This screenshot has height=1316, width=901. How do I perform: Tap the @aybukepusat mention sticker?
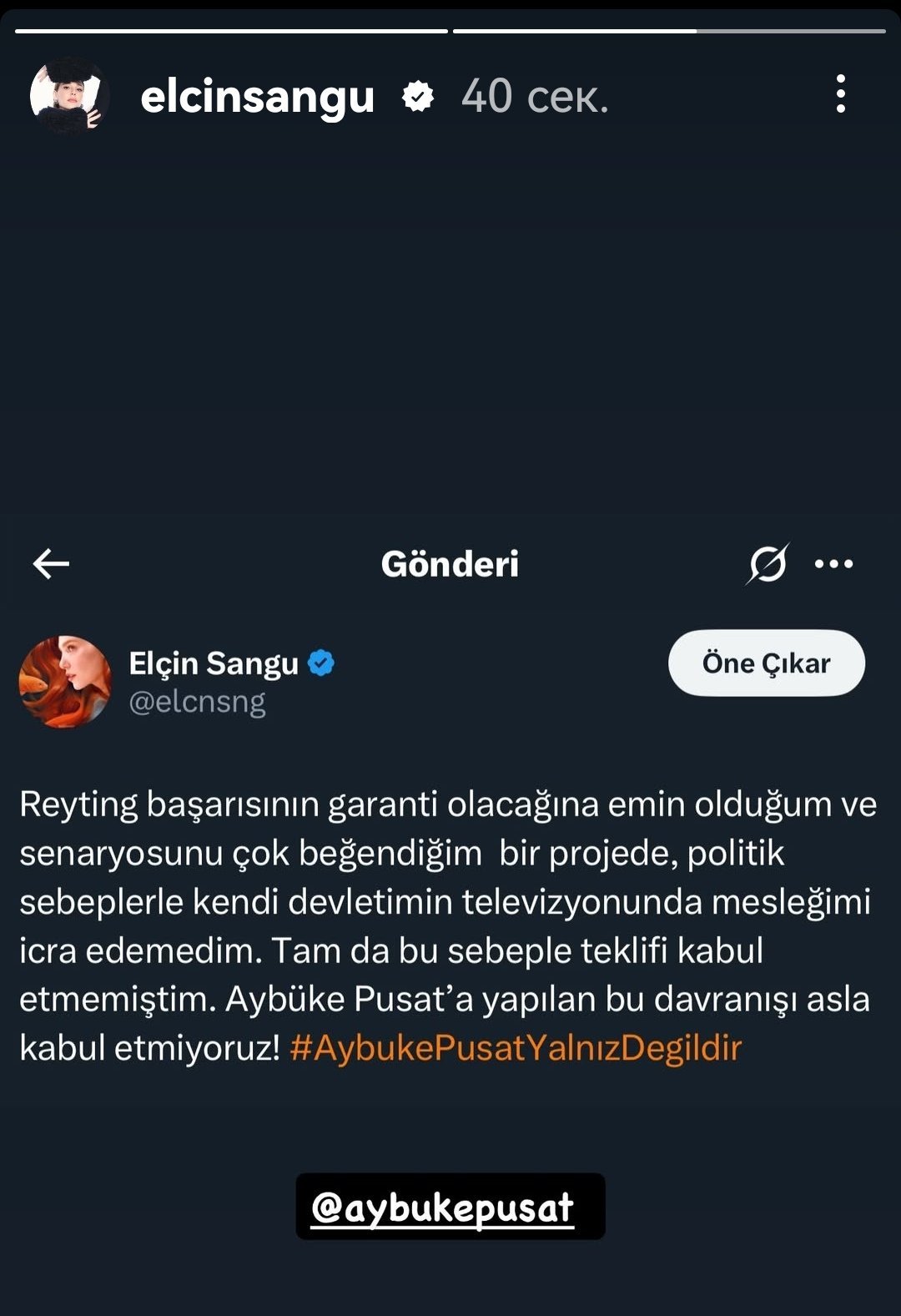click(450, 1207)
